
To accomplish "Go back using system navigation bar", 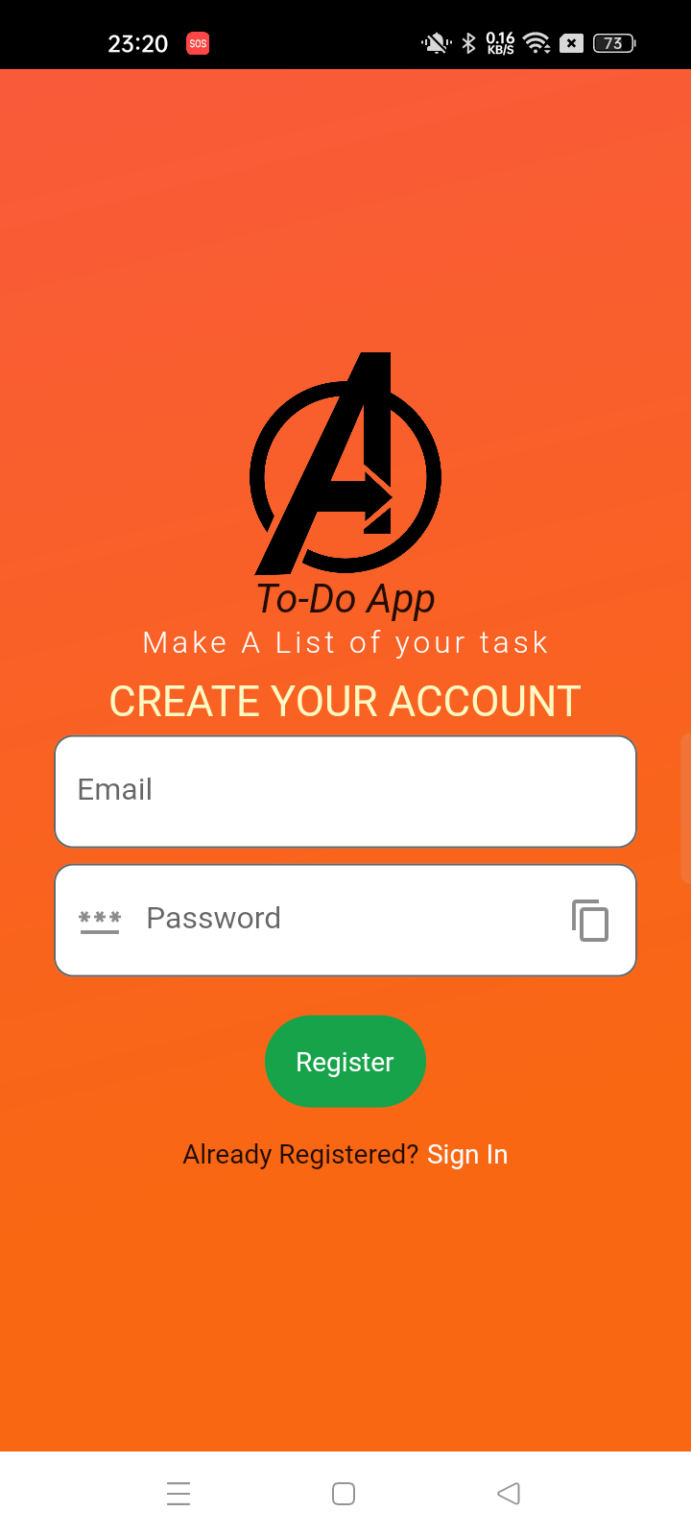I will pos(508,1494).
